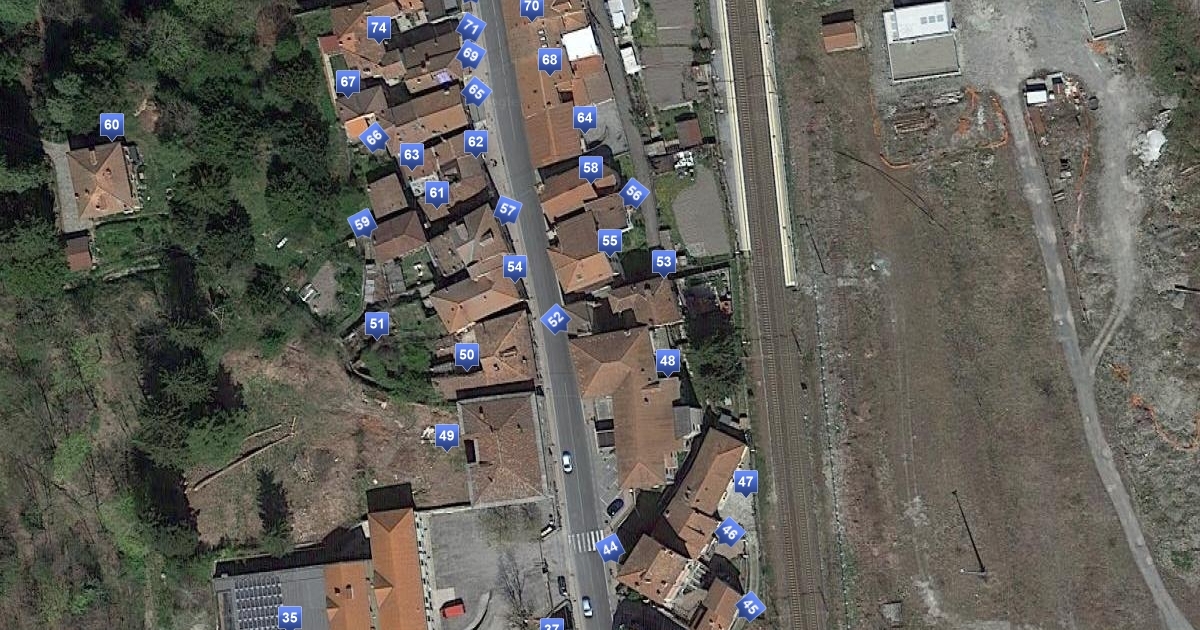Image resolution: width=1200 pixels, height=630 pixels.
Task: Tap map marker 47
Action: (745, 482)
